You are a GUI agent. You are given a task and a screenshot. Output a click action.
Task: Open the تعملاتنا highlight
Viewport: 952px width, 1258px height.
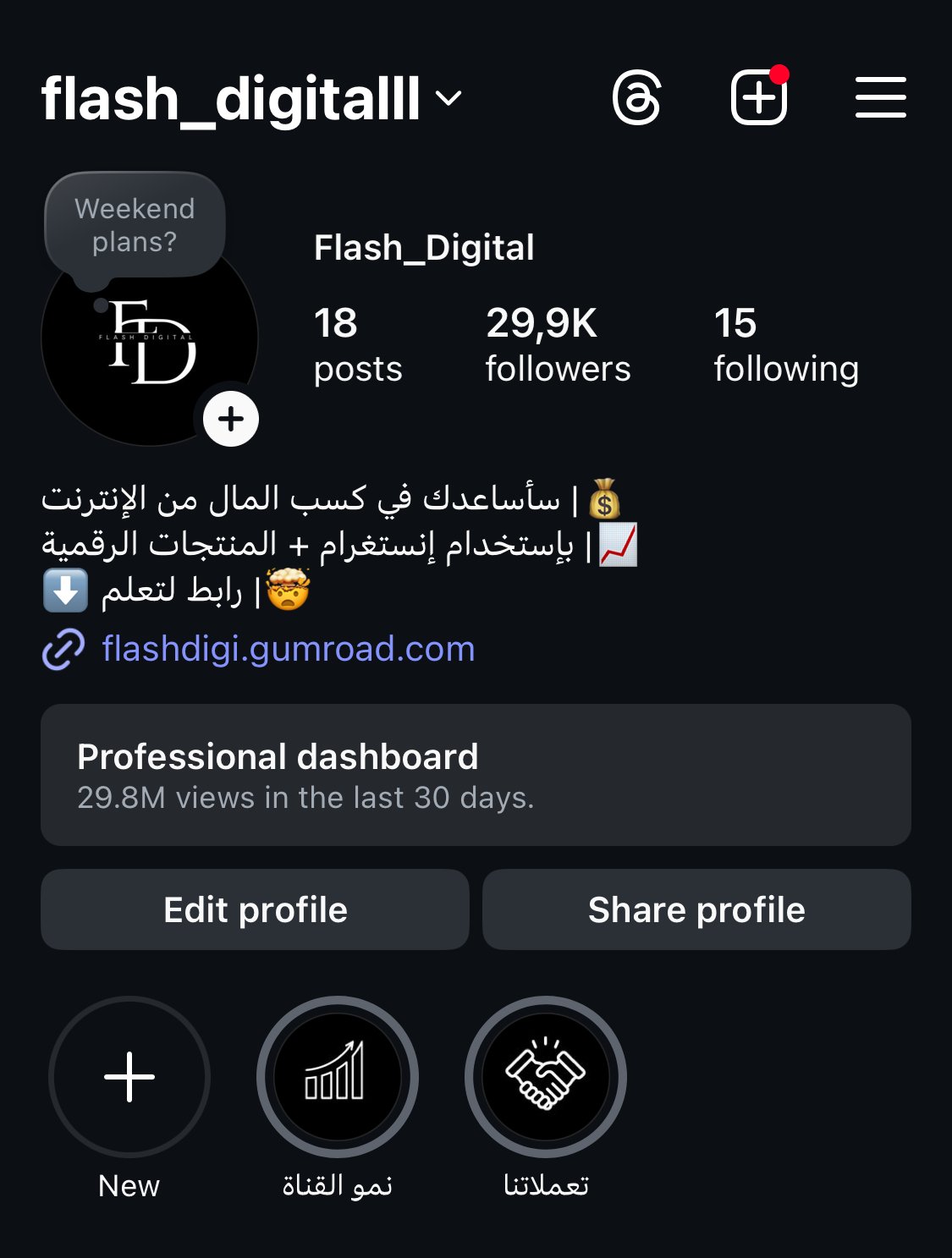pos(546,1077)
